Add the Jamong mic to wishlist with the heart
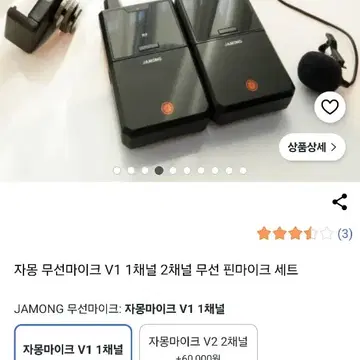Image resolution: width=360 pixels, height=360 pixels. 330,107
